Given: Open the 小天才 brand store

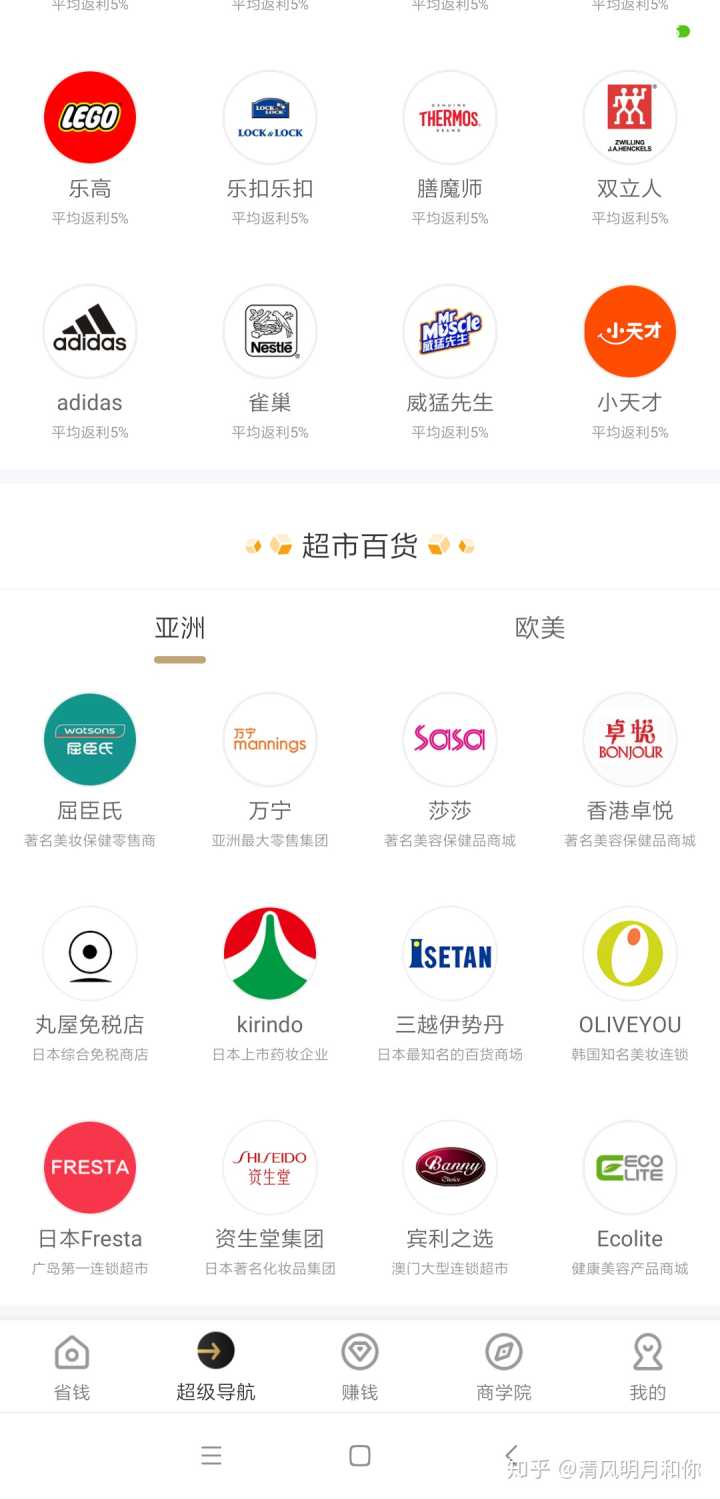Looking at the screenshot, I should click(x=630, y=332).
